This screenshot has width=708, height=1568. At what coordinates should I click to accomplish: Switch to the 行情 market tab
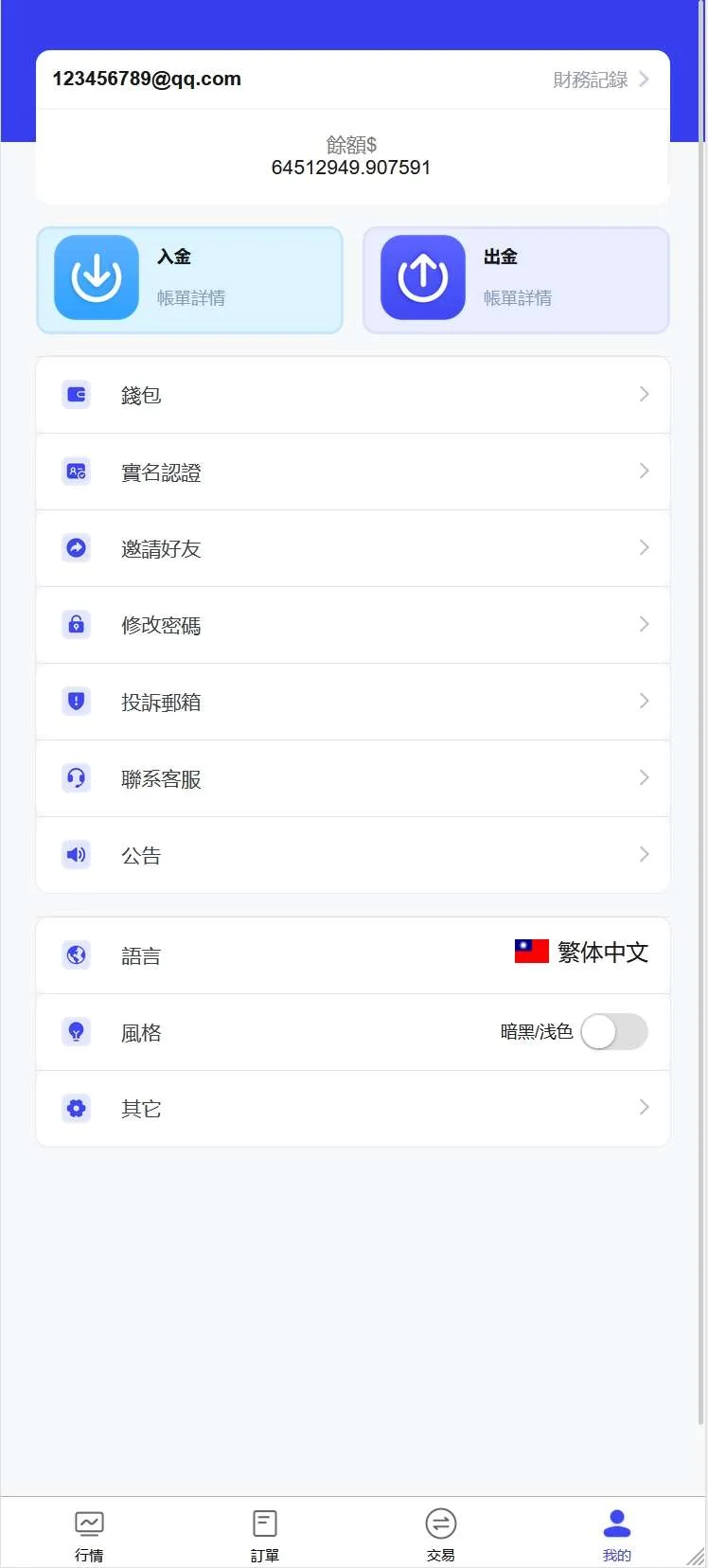[89, 1534]
